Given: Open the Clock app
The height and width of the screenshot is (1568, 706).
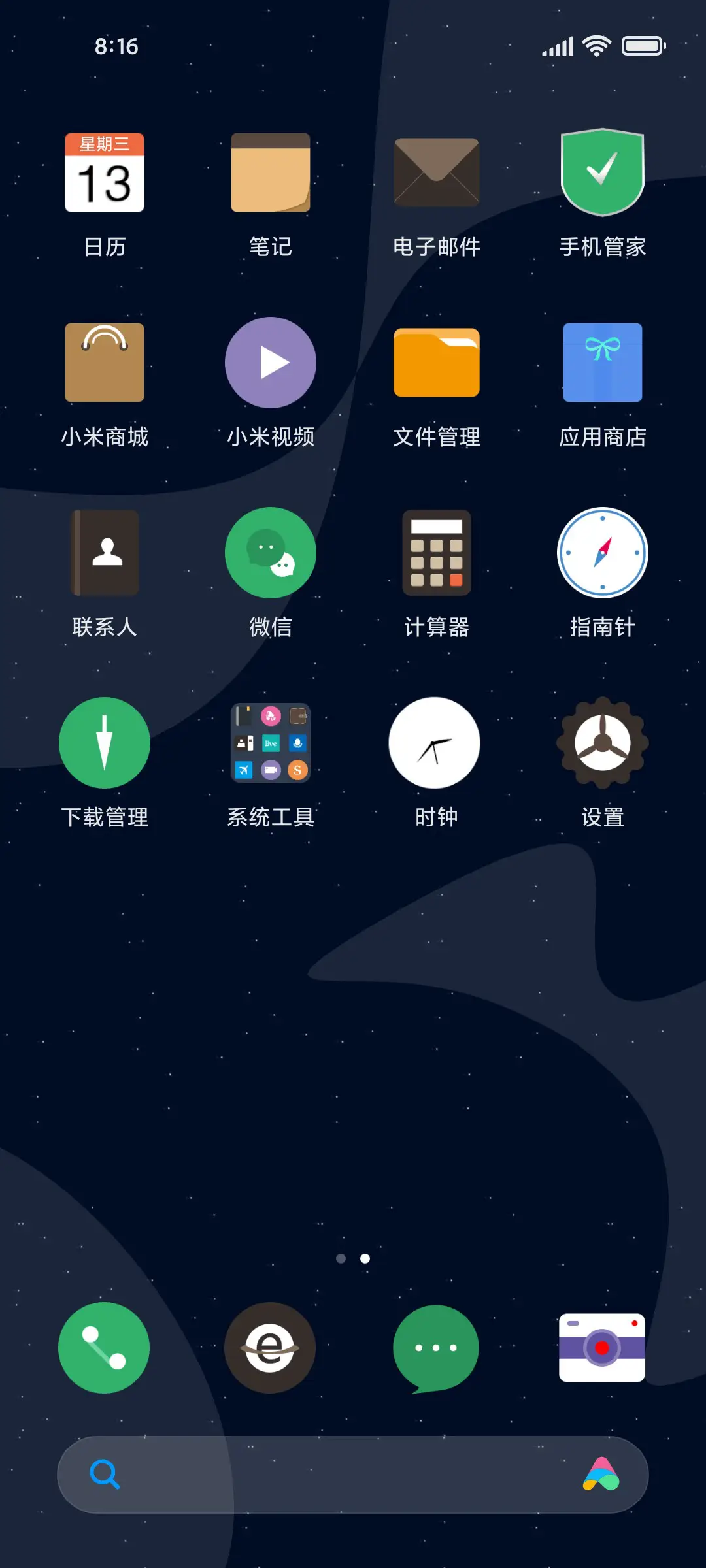Looking at the screenshot, I should [x=435, y=742].
